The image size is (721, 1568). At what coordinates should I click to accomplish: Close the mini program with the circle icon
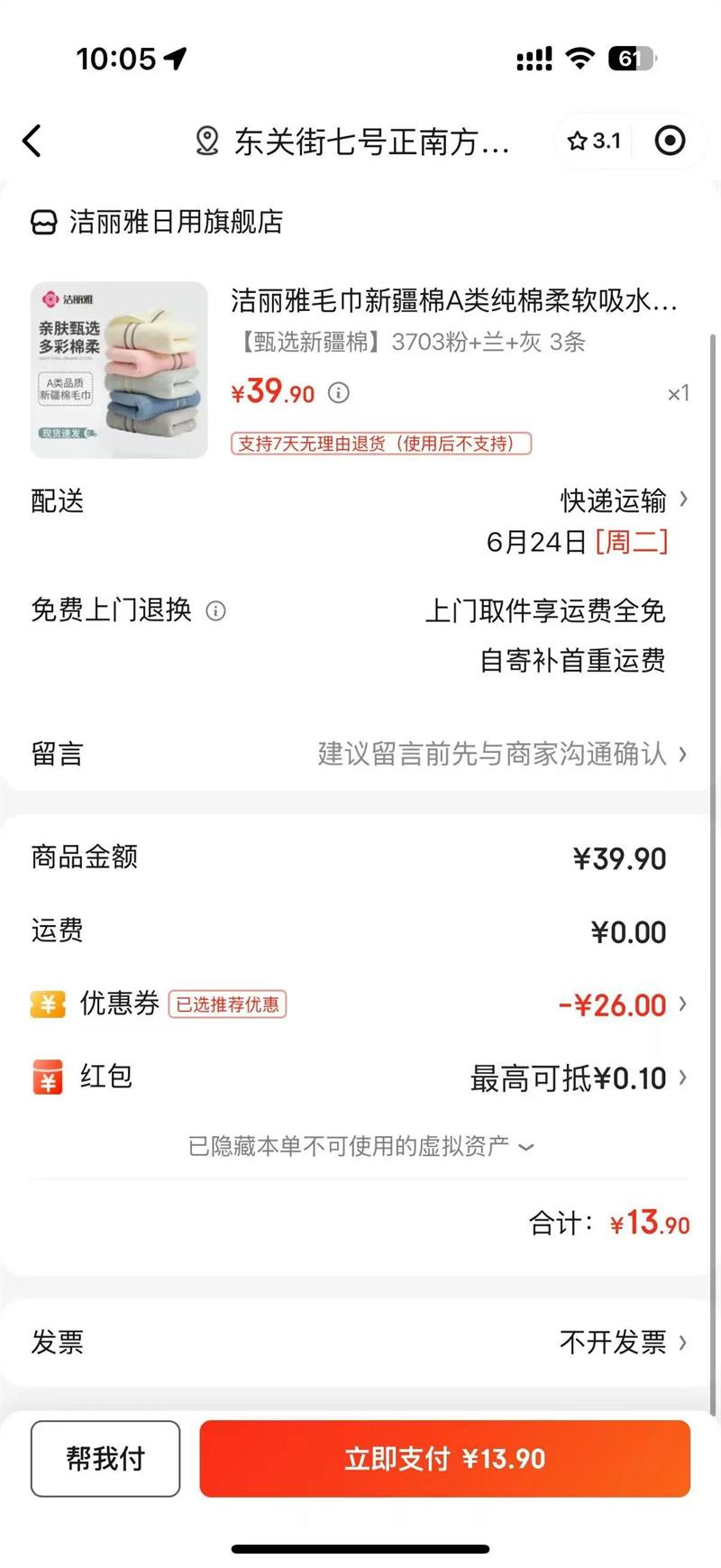[670, 141]
